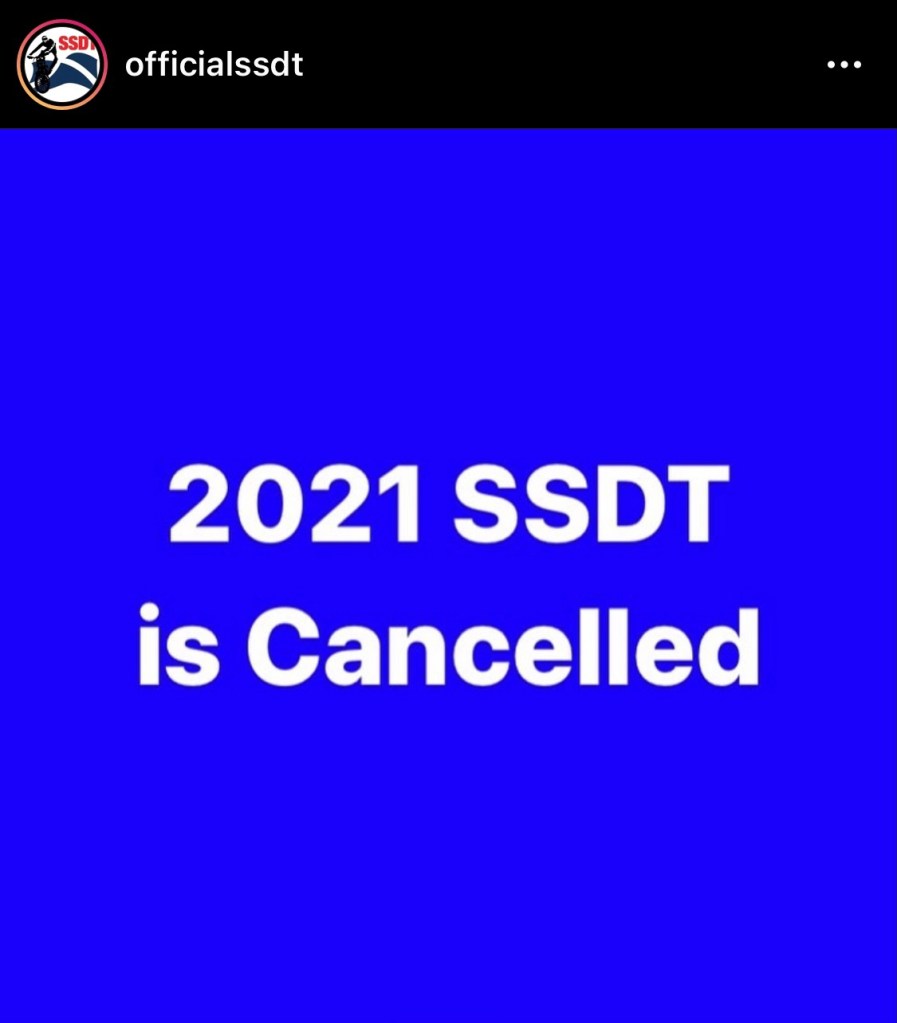Tap the 2021 SSDT cancelled post image
897x1023 pixels.
tap(448, 575)
